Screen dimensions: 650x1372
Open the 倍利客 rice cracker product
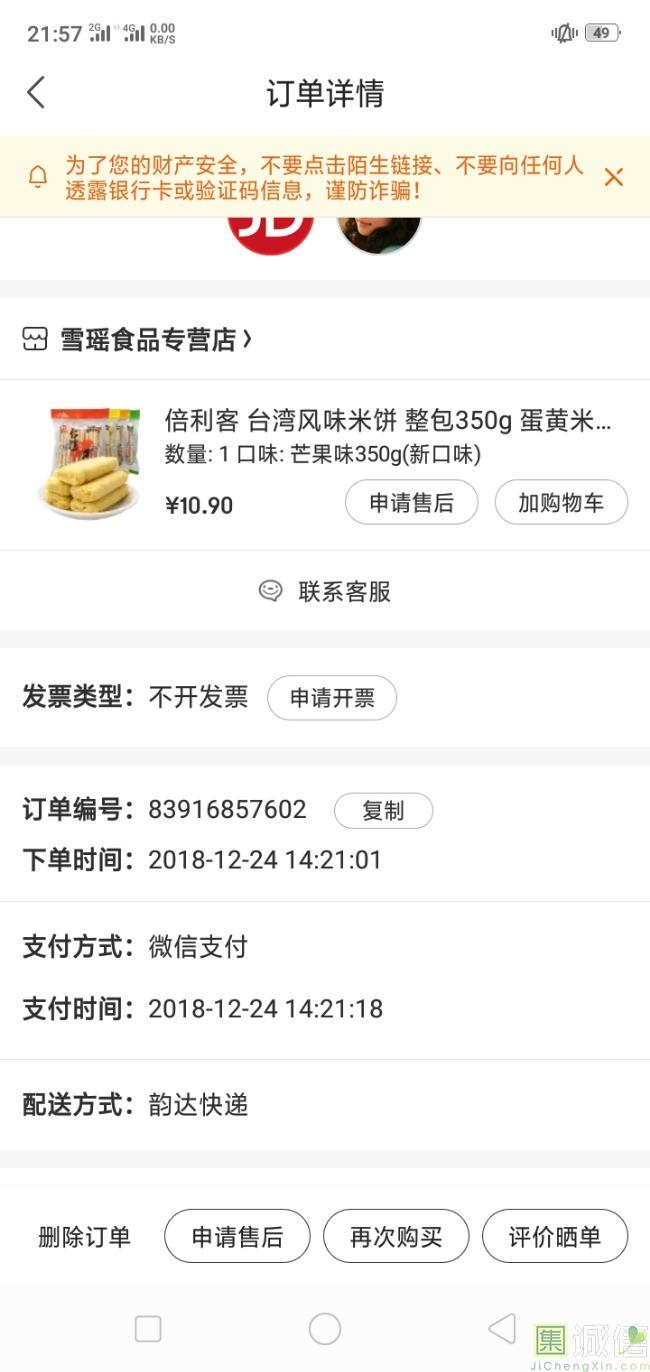pos(387,421)
